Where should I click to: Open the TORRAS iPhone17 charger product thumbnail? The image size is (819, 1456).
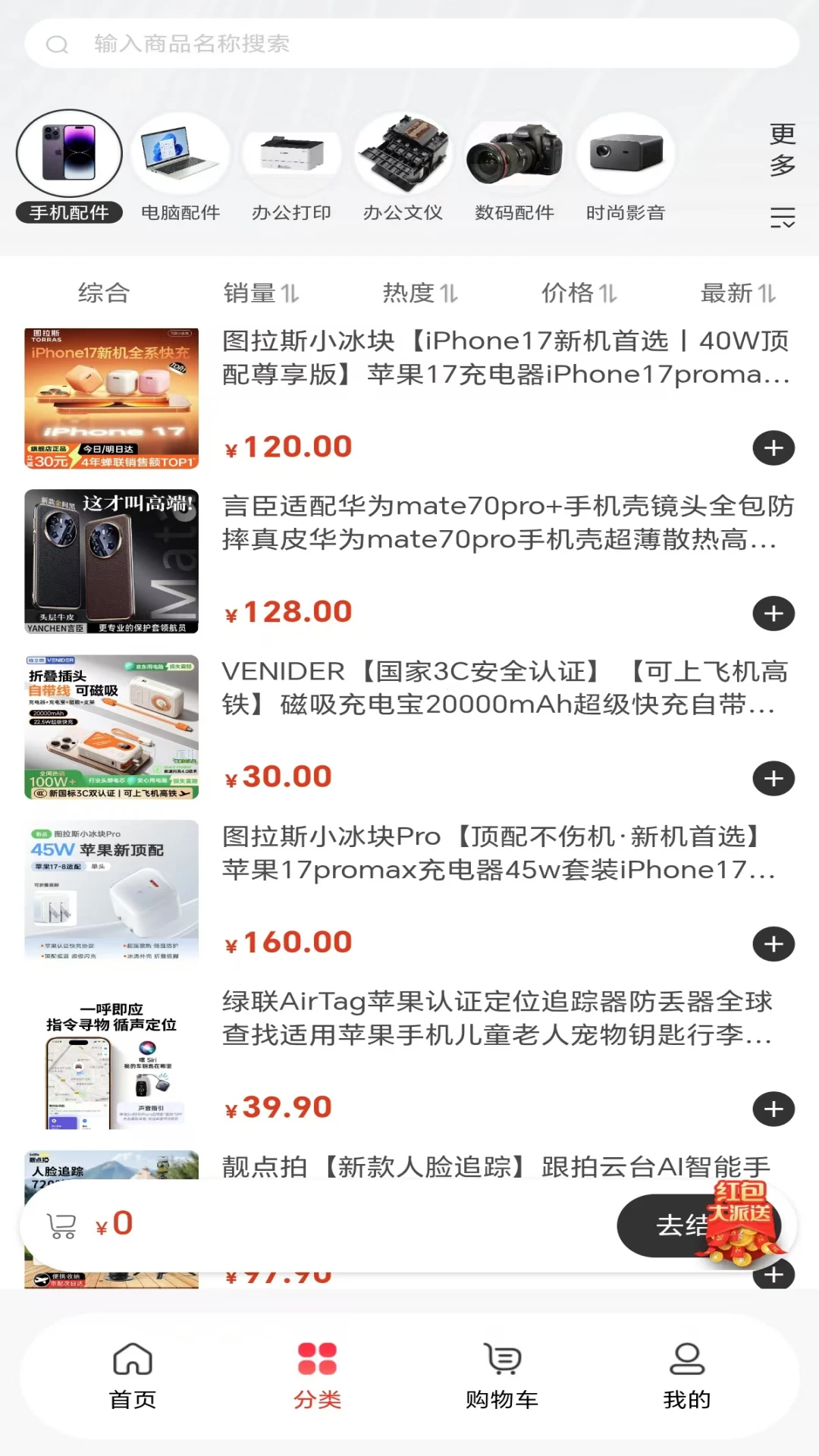tap(108, 396)
